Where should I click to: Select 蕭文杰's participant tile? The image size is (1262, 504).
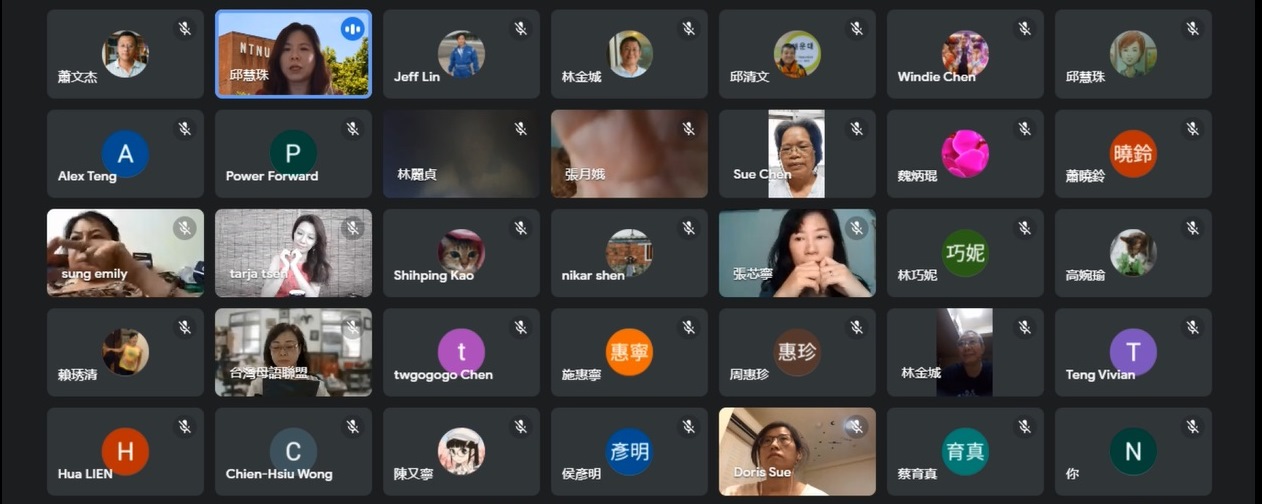pos(125,54)
